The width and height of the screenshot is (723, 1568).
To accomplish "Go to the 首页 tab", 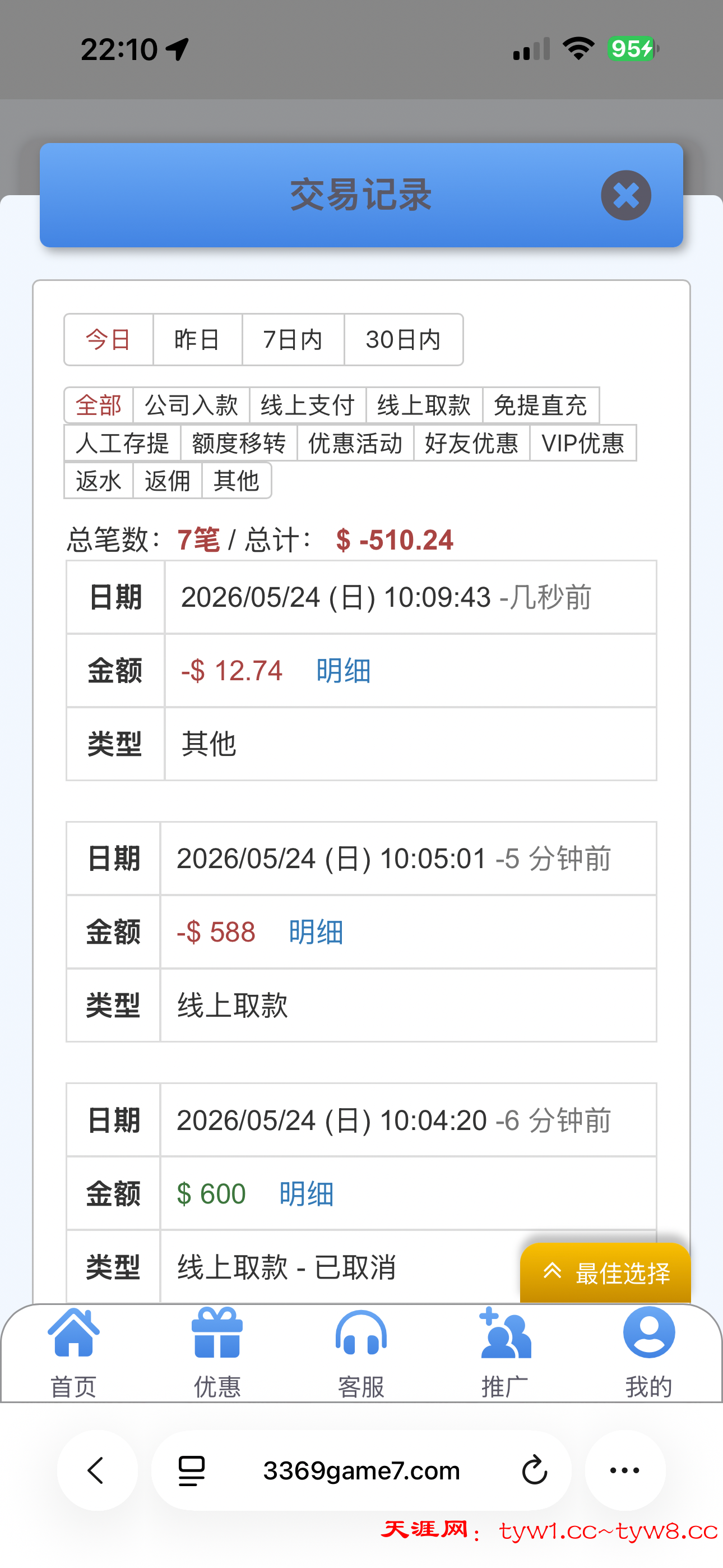I will 73,1353.
